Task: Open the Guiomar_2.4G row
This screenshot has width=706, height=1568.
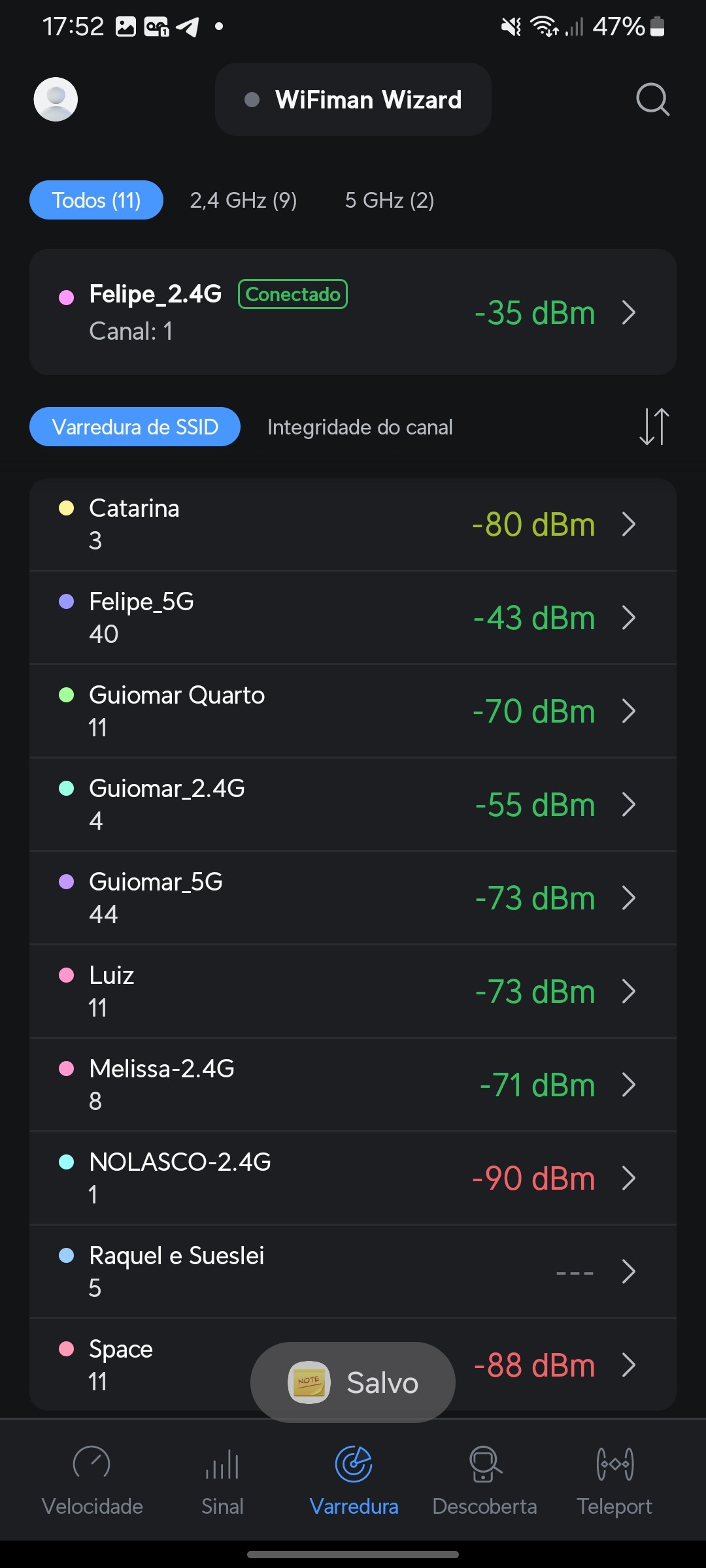Action: [353, 804]
